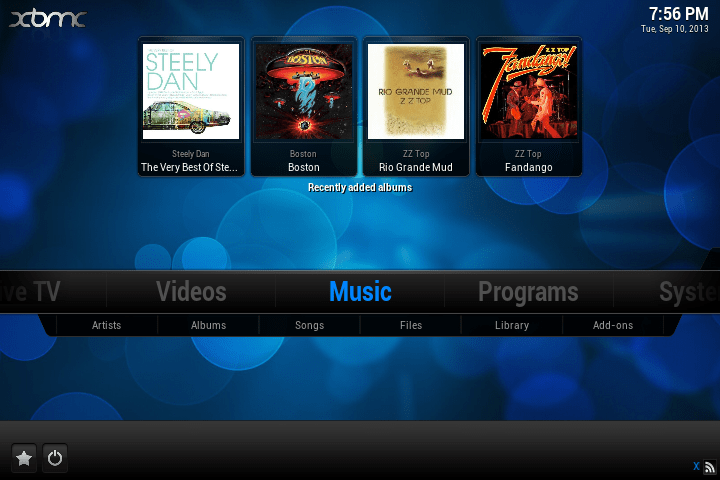Open the Steely Dan album
The height and width of the screenshot is (480, 720).
tap(191, 107)
